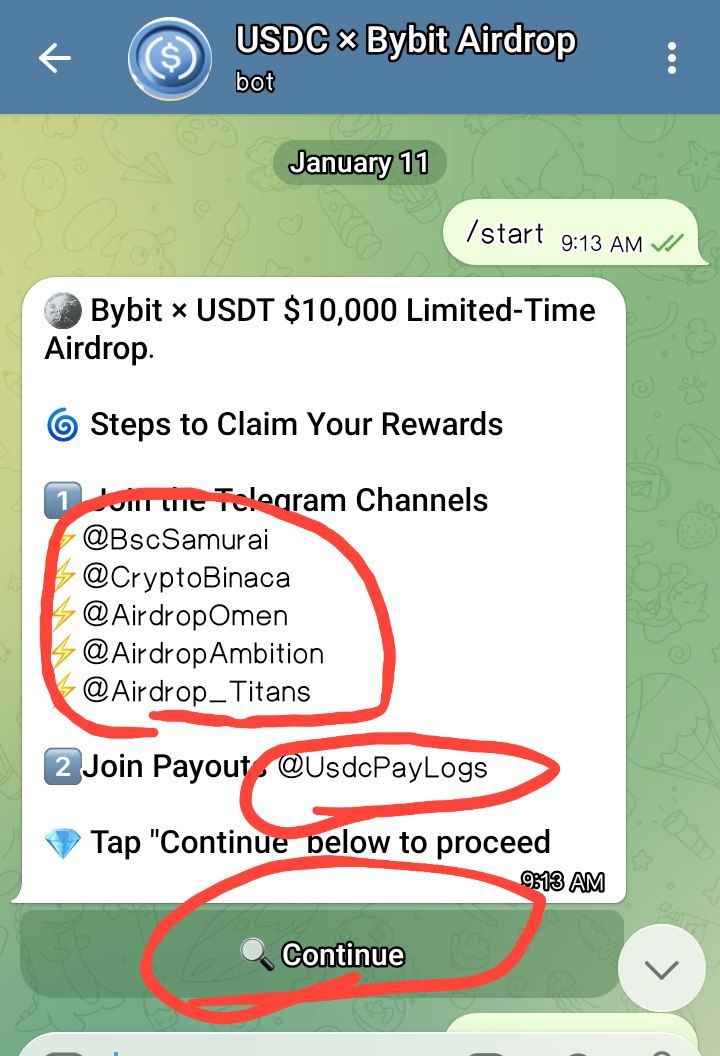720x1056 pixels.
Task: Go back from the bot chat
Action: (x=55, y=59)
